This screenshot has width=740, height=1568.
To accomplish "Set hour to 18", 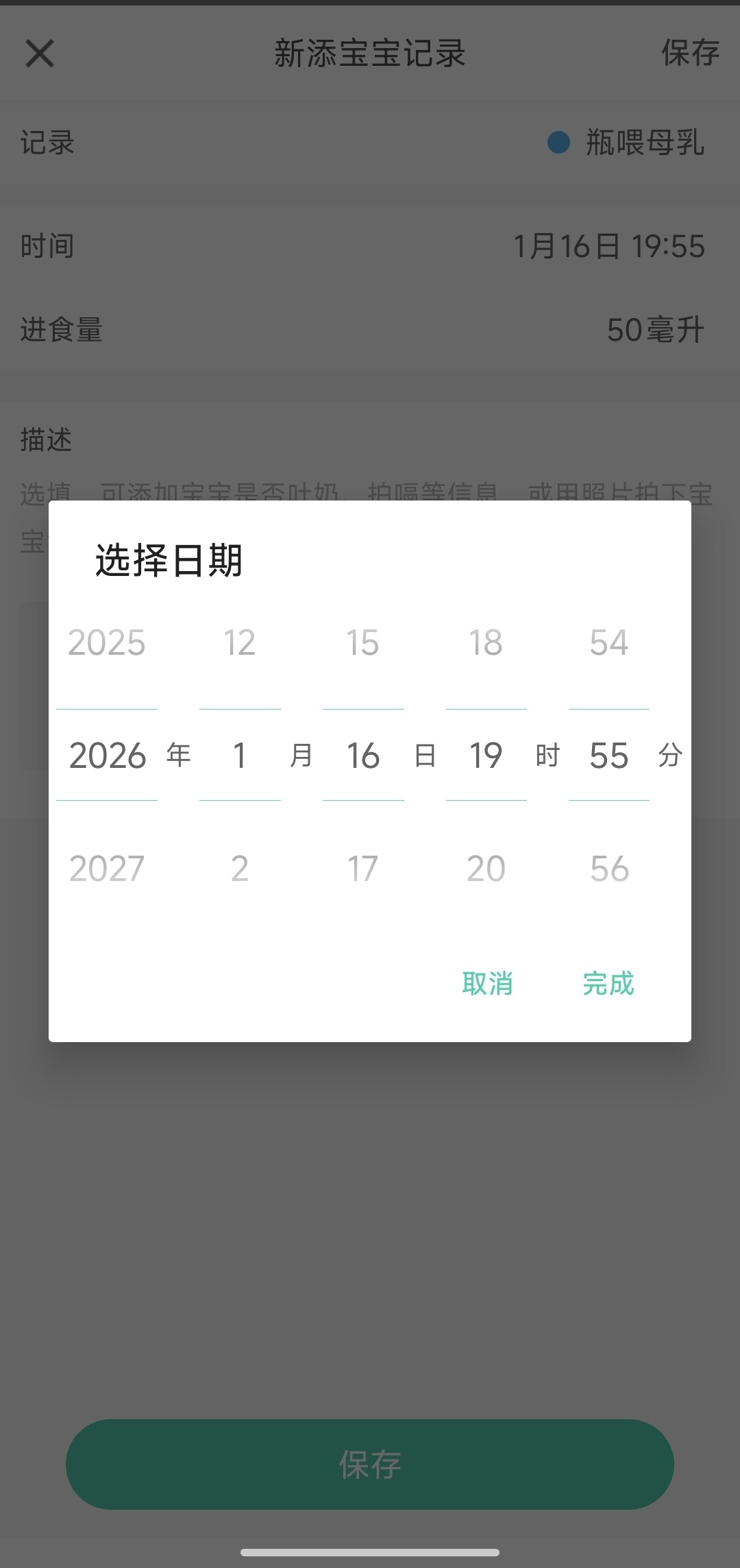I will pyautogui.click(x=486, y=643).
